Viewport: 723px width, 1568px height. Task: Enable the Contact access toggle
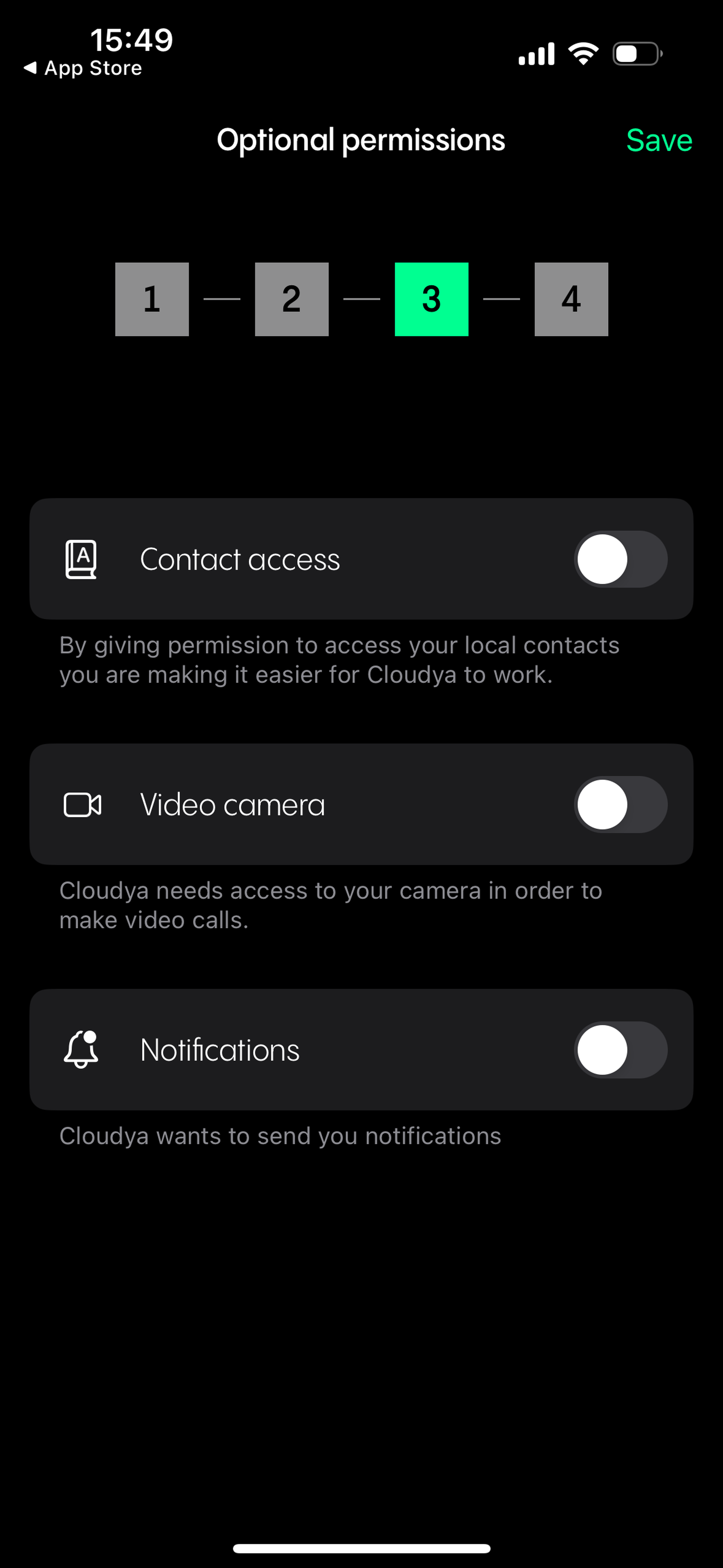620,559
